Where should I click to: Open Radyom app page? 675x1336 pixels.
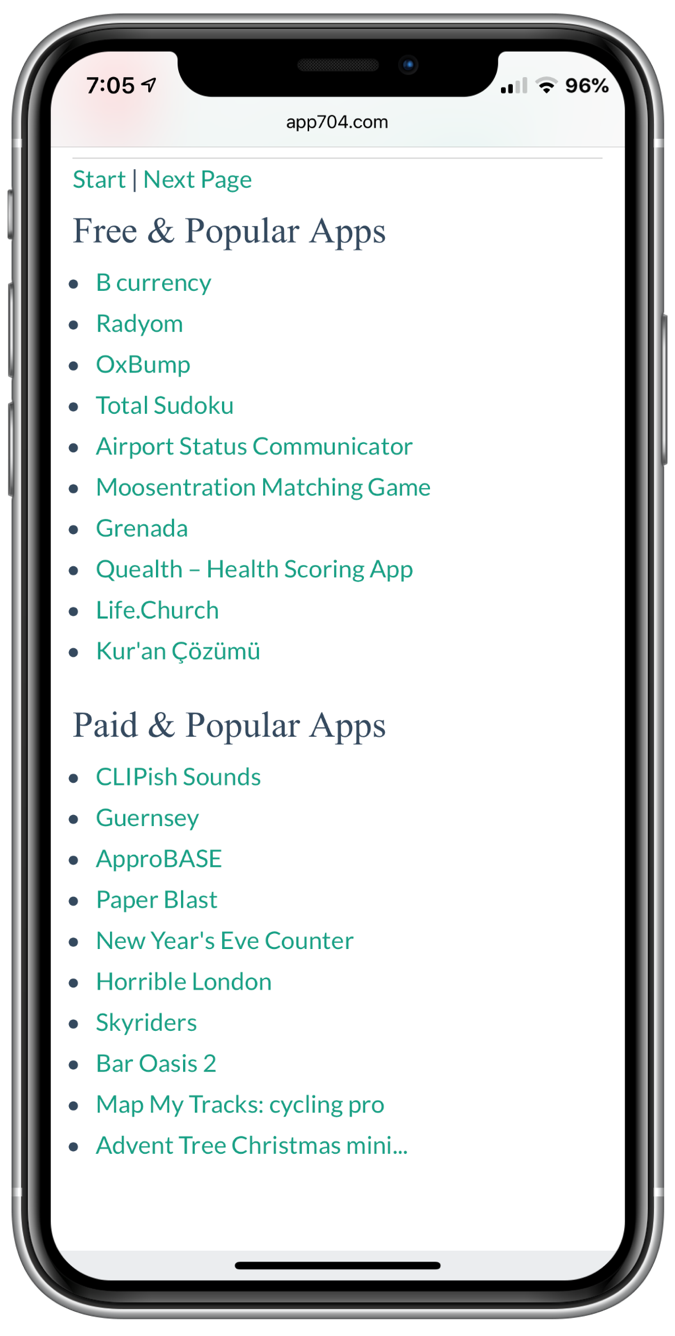point(139,324)
